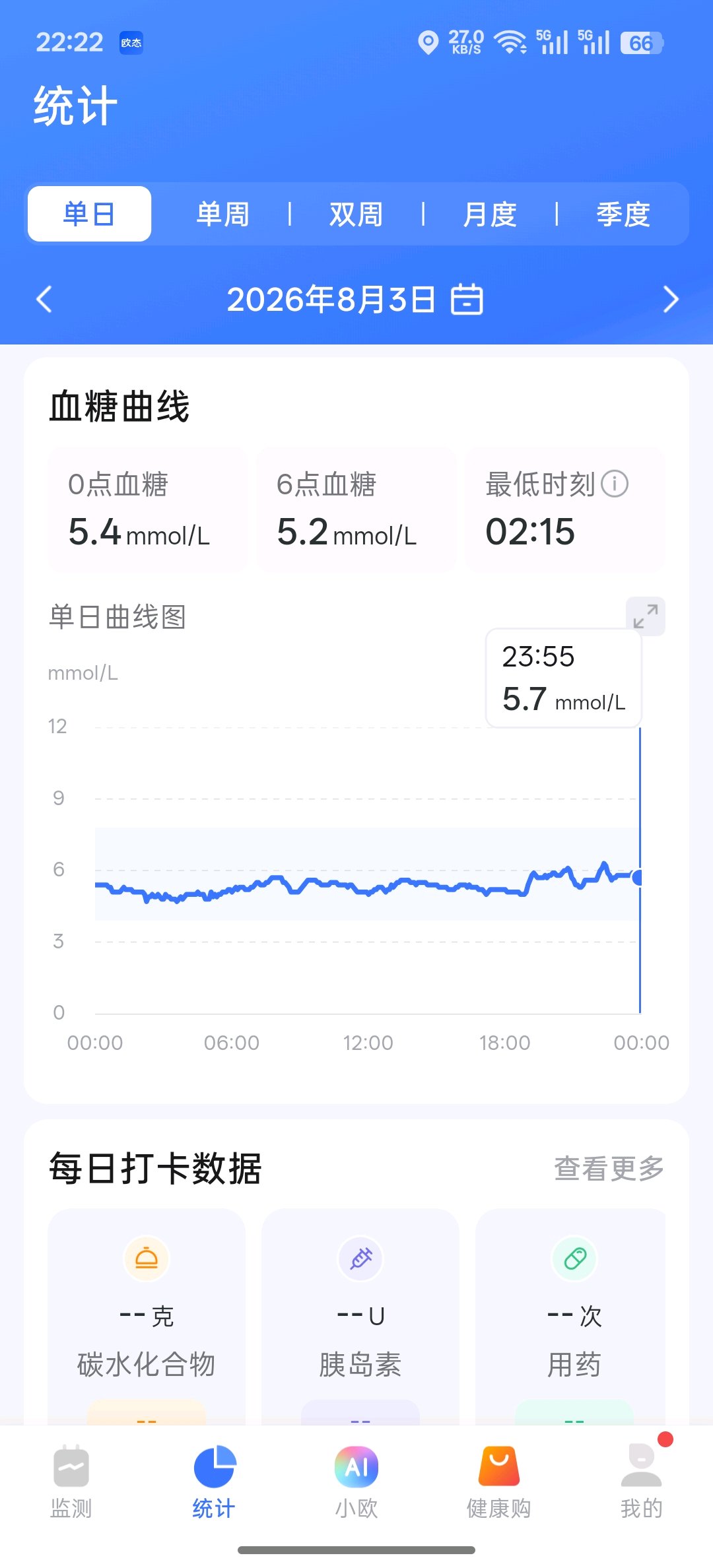Expand the 单日曲线图 chart to fullscreen
Viewport: 713px width, 1568px height.
tap(645, 616)
